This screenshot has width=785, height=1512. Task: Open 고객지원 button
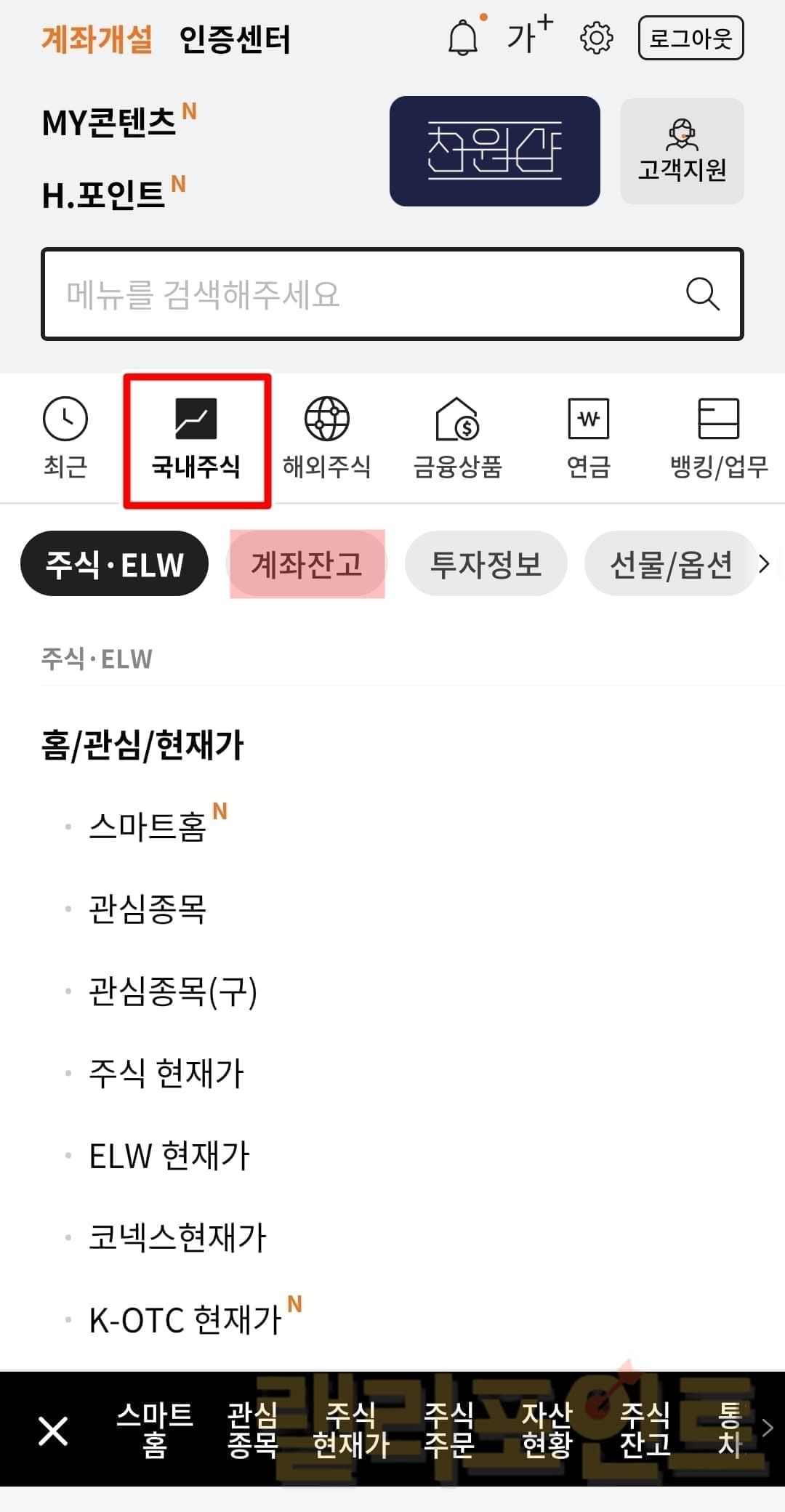[x=682, y=151]
